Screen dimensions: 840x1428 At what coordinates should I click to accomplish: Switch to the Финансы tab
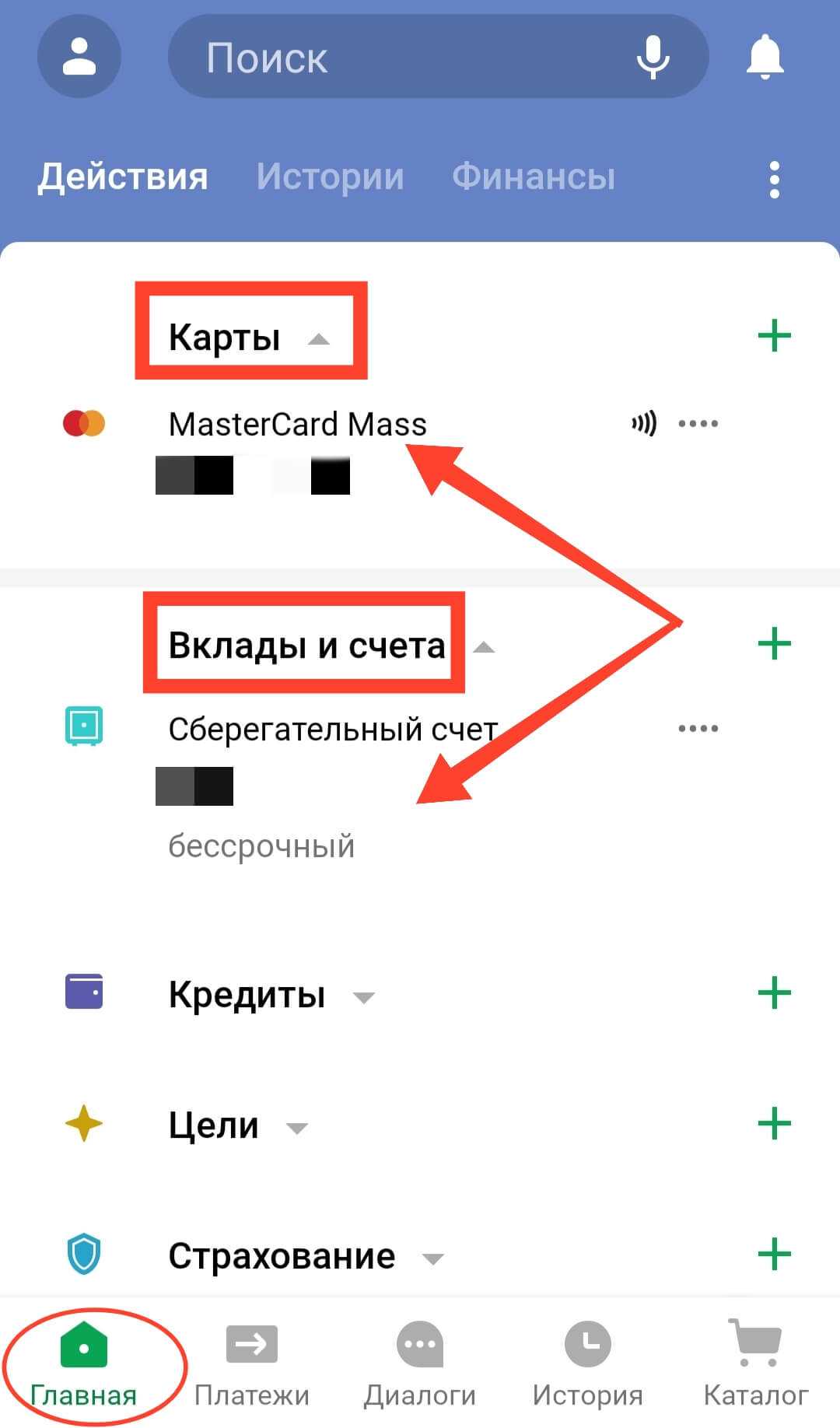click(534, 177)
